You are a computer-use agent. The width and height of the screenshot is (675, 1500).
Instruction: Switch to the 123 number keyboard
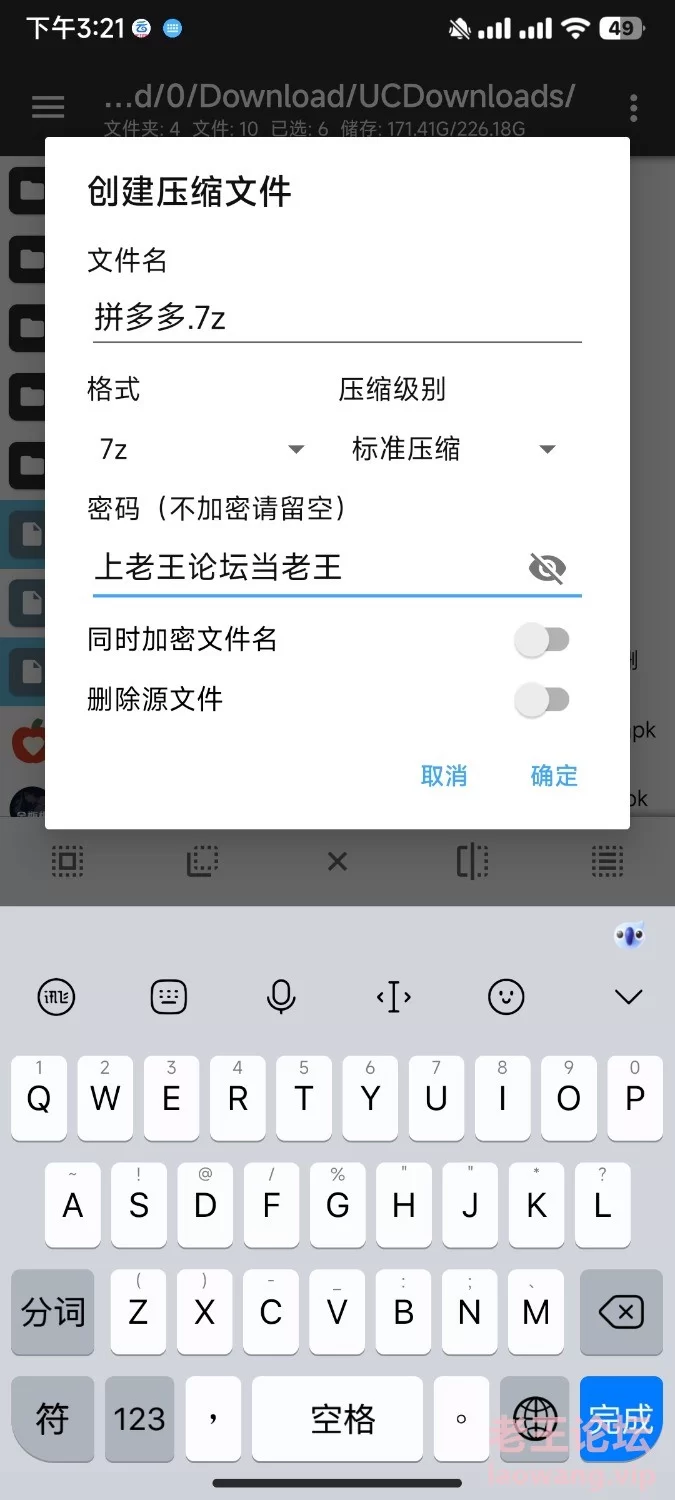[139, 1418]
